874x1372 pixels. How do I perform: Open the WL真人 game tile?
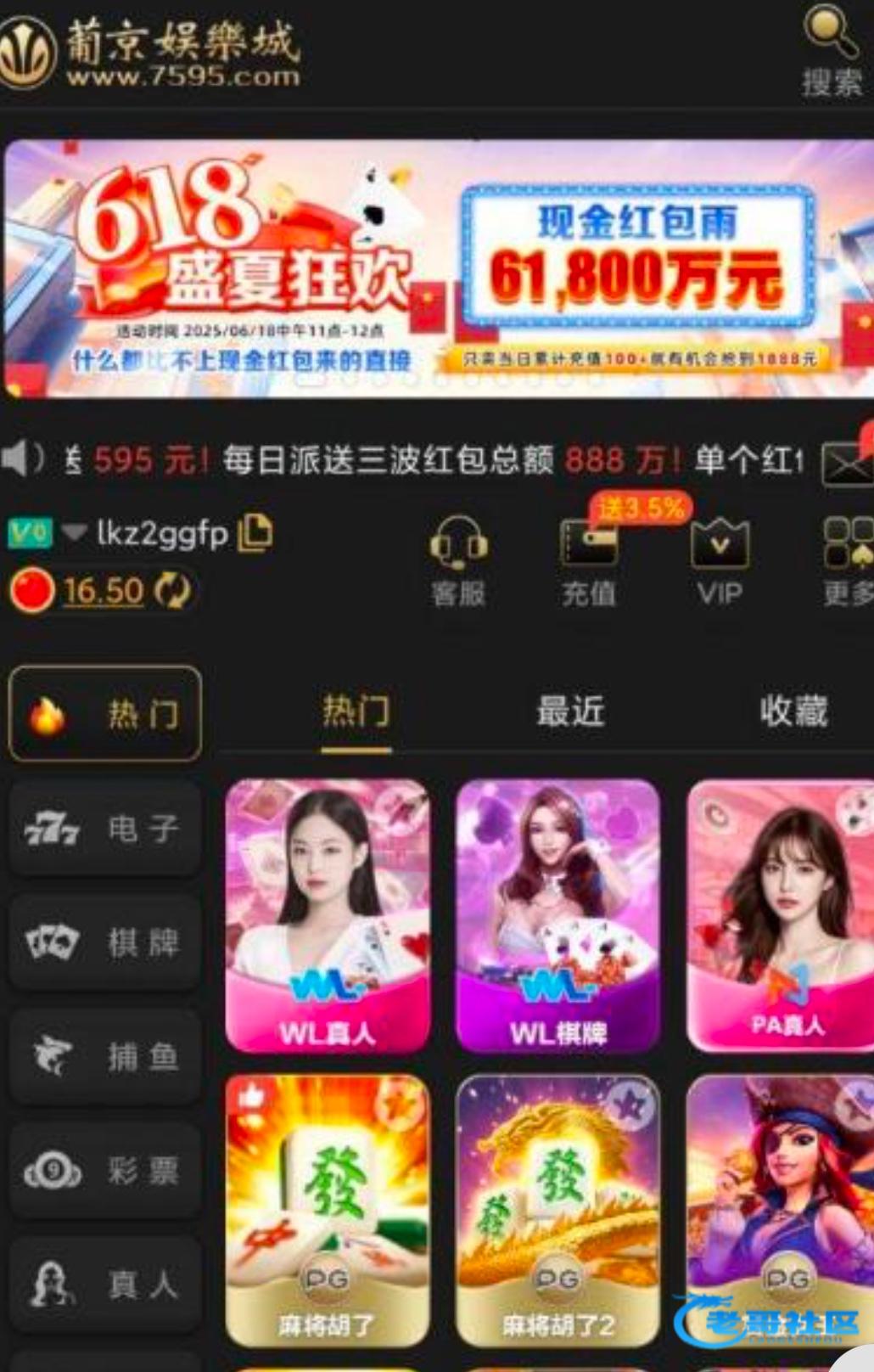pos(328,915)
